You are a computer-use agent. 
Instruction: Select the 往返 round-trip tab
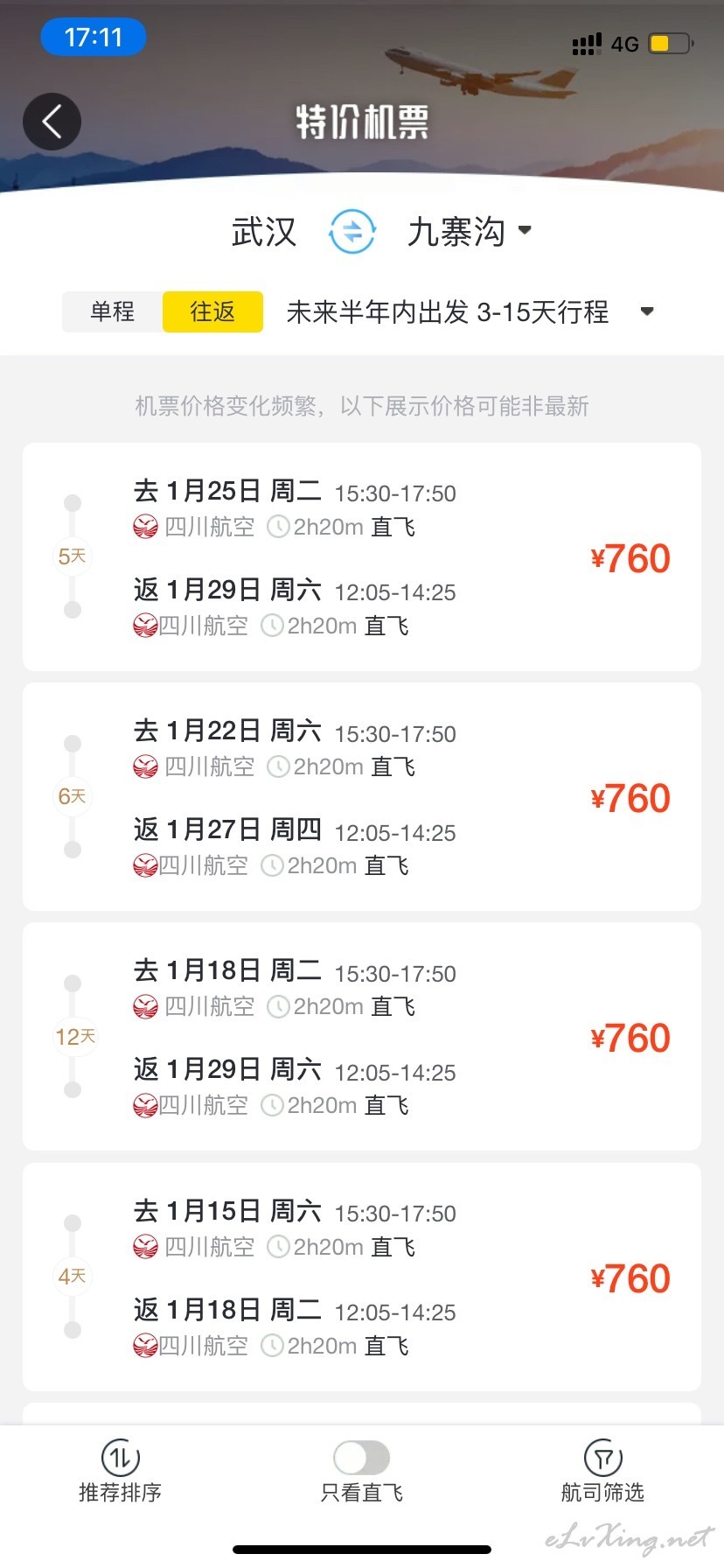pyautogui.click(x=212, y=311)
